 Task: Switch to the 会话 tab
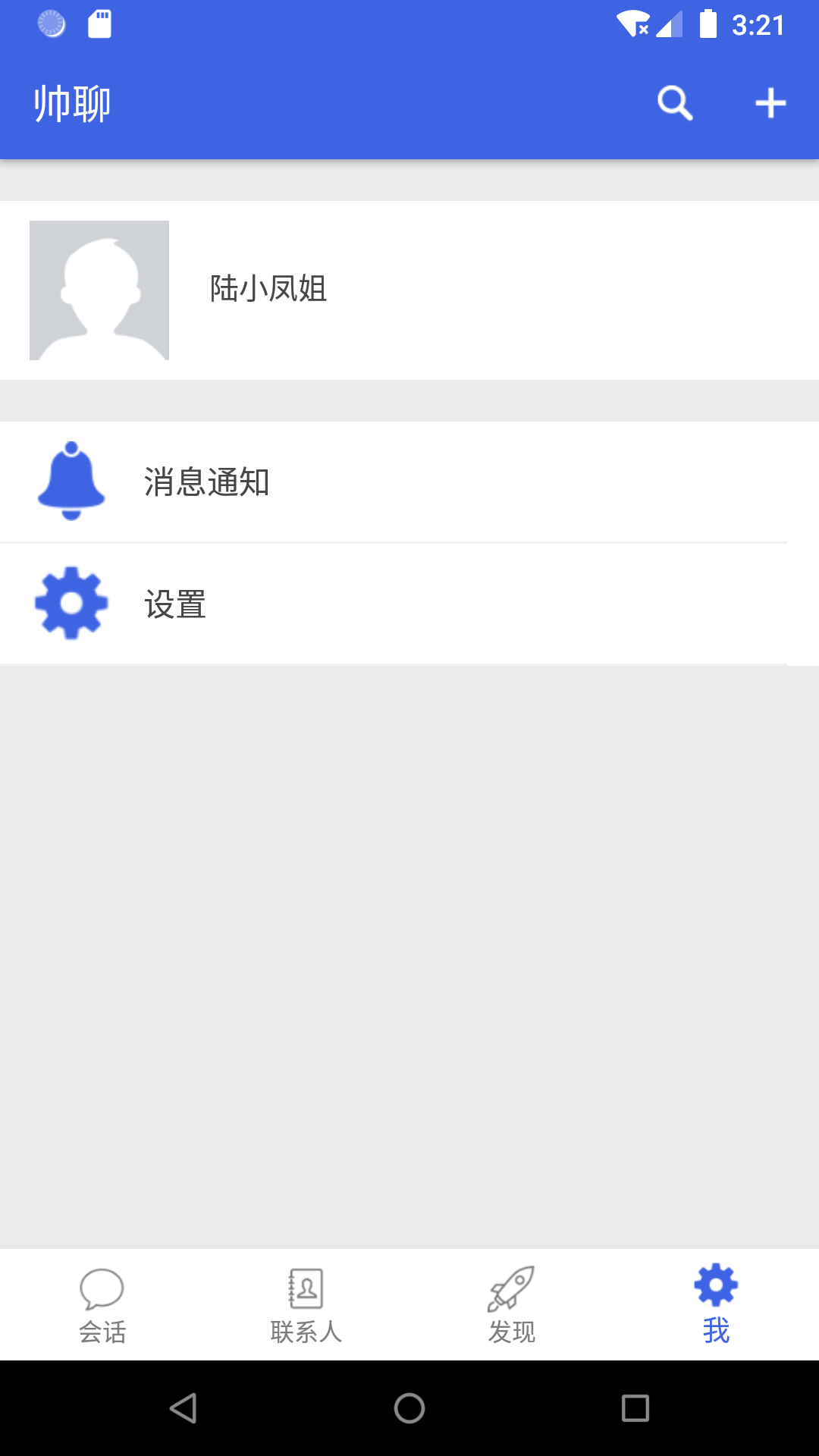point(102,1305)
